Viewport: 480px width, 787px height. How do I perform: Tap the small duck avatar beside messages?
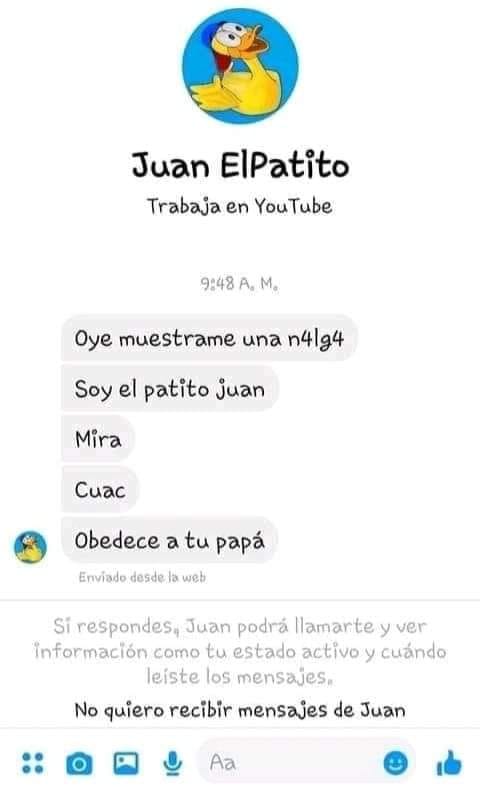(x=30, y=547)
